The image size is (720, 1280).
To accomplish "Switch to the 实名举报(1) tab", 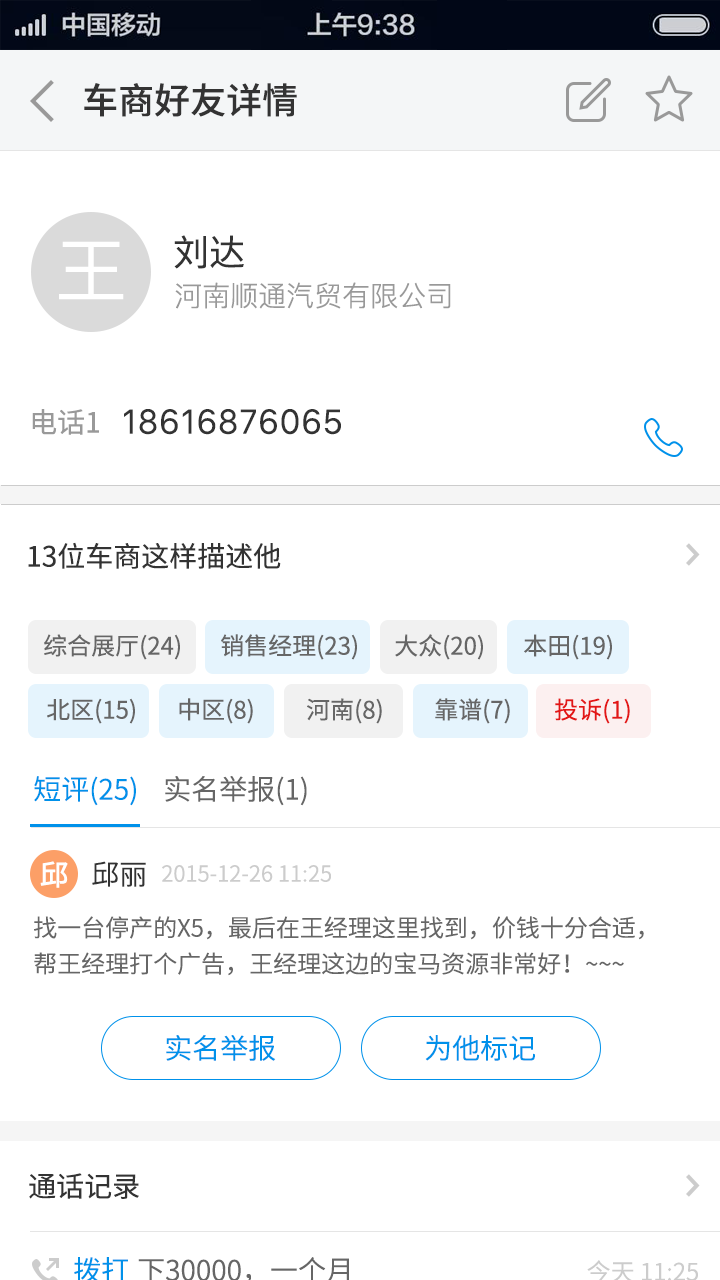I will coord(236,791).
